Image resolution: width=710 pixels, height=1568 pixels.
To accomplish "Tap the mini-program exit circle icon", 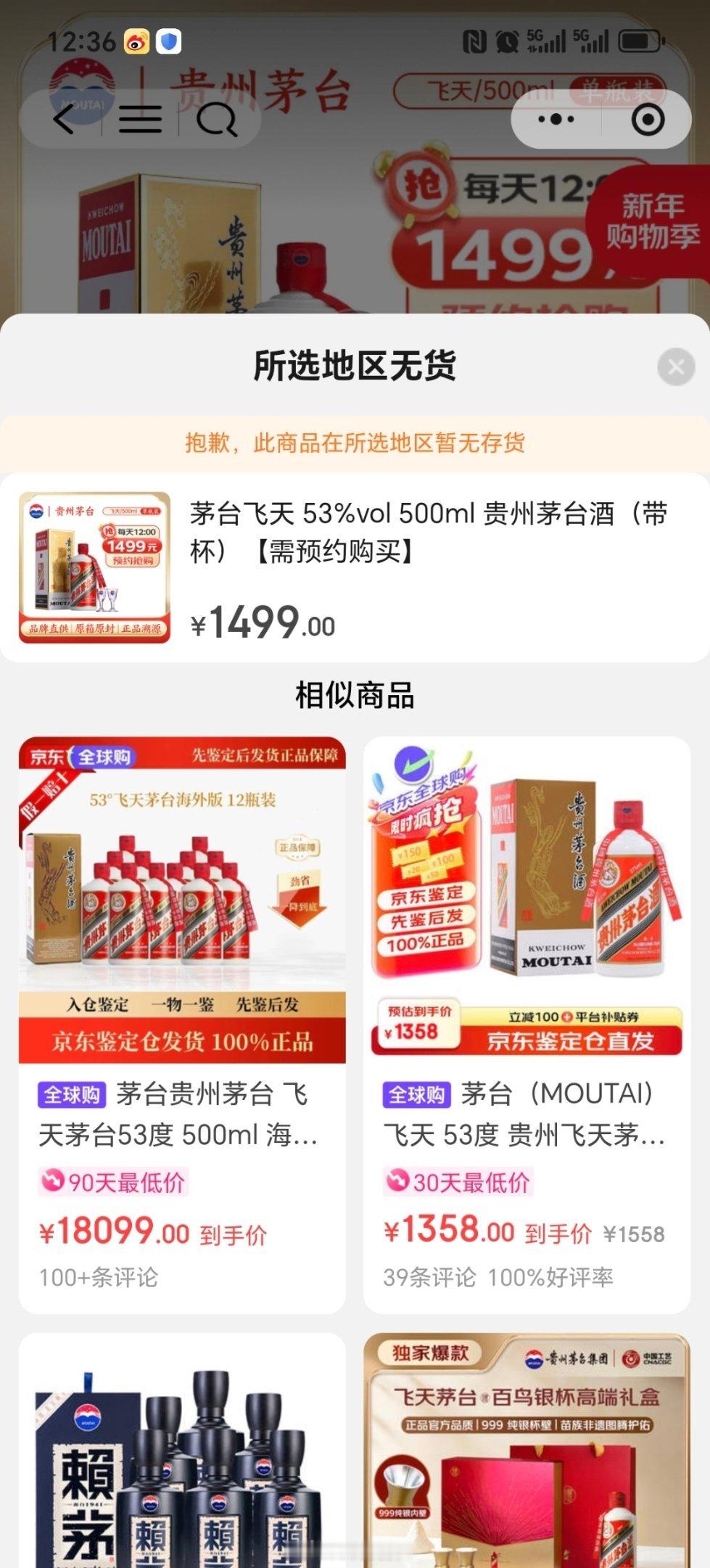I will 649,120.
